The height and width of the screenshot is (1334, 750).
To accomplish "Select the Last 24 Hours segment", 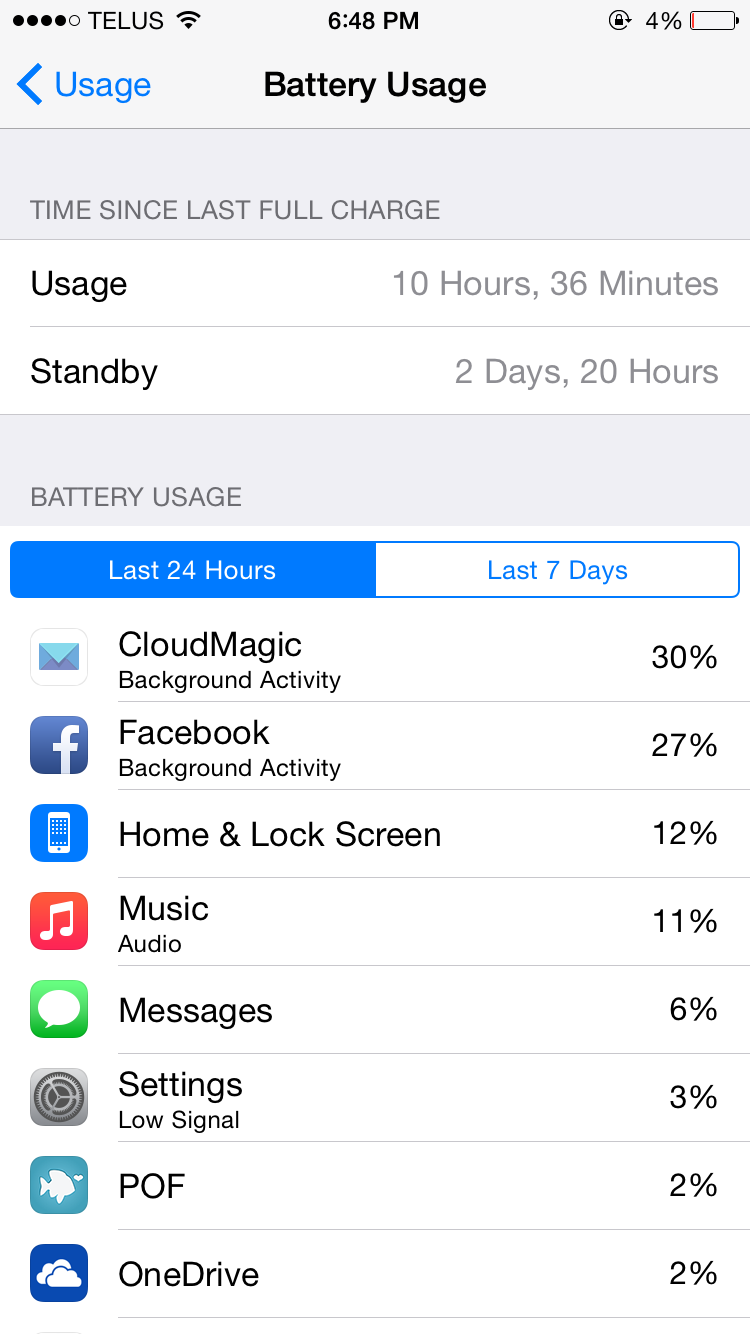I will click(193, 570).
